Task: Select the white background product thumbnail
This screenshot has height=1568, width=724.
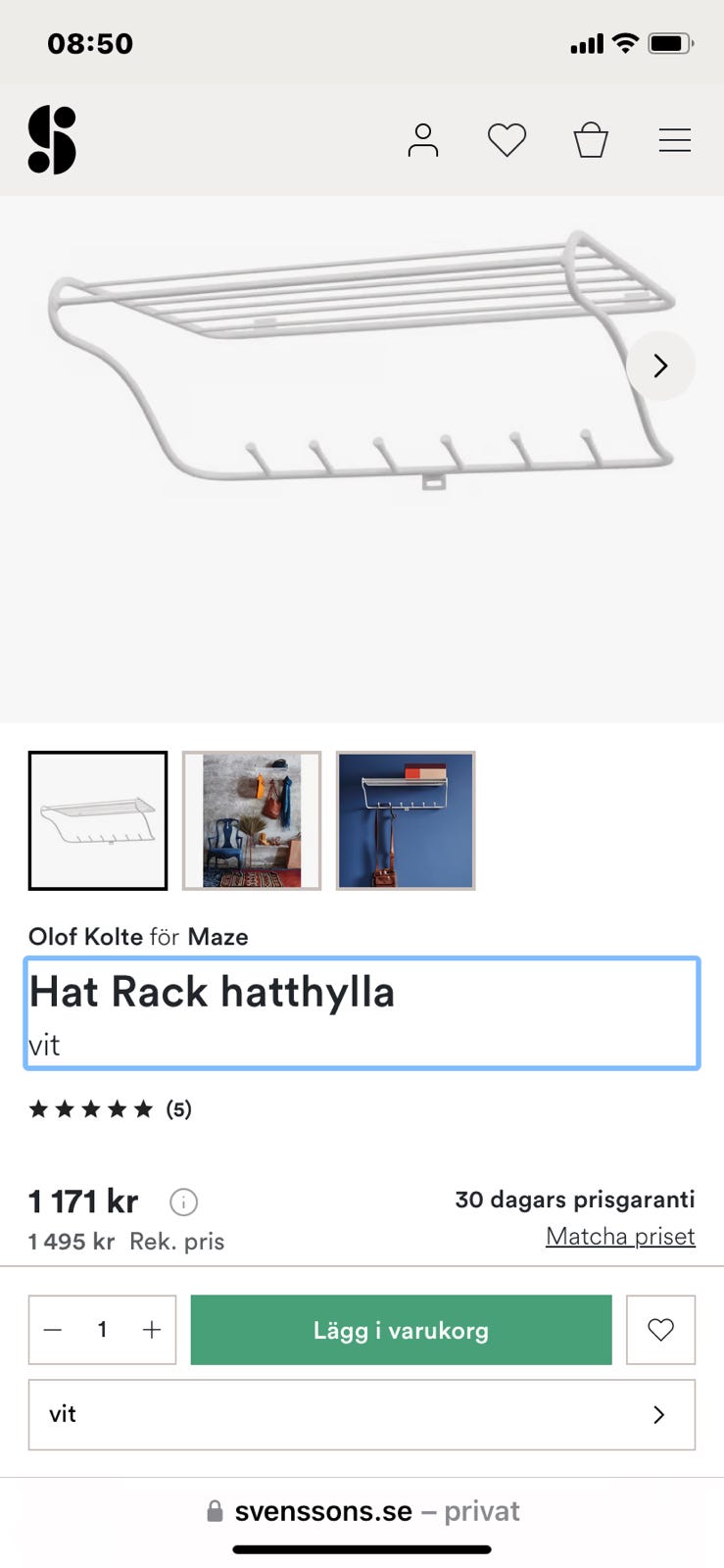Action: tap(98, 820)
